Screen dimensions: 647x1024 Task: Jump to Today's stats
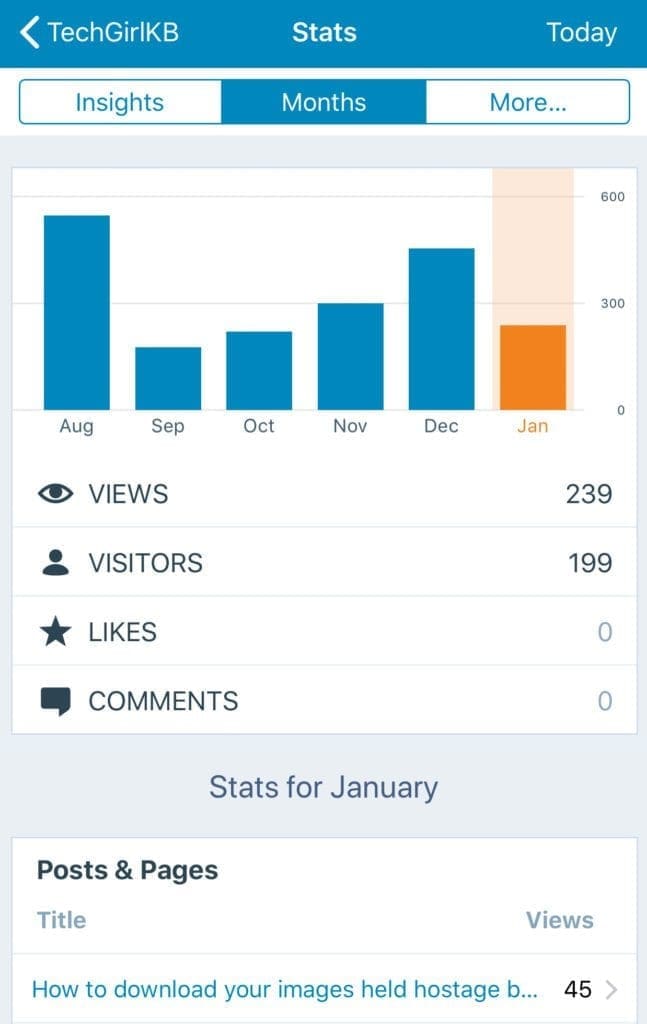click(581, 33)
